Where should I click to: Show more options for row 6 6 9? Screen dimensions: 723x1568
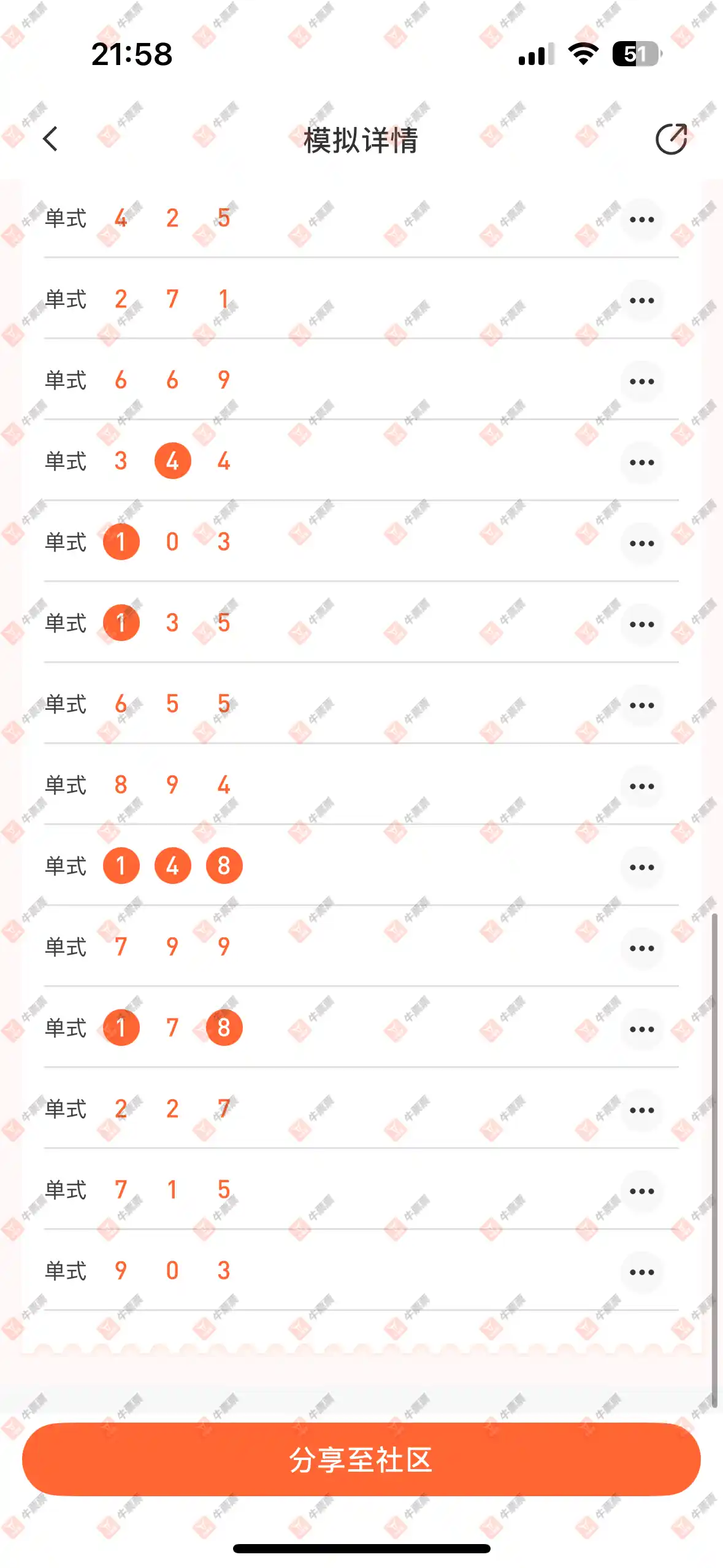click(x=641, y=382)
